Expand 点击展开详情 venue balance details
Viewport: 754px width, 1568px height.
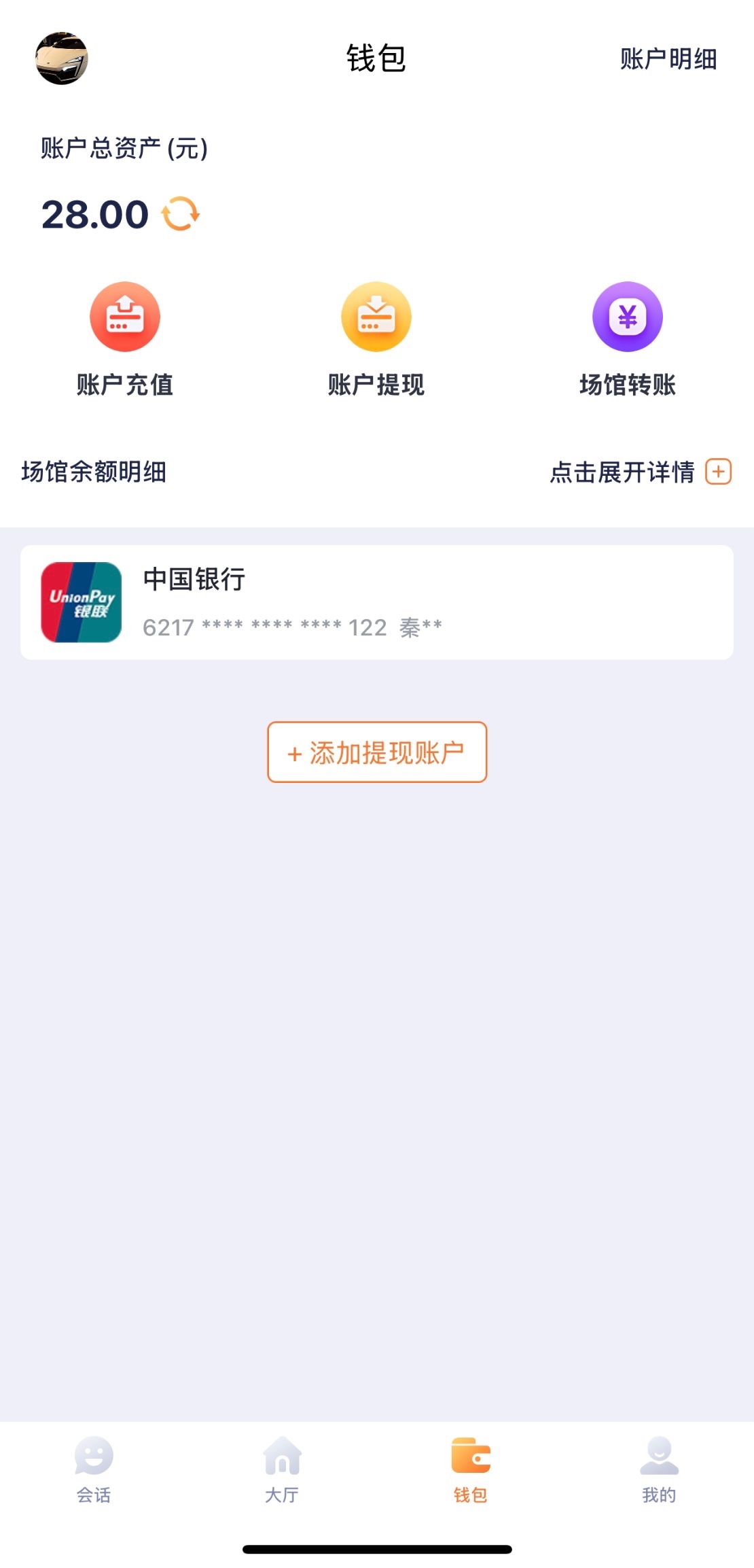640,472
